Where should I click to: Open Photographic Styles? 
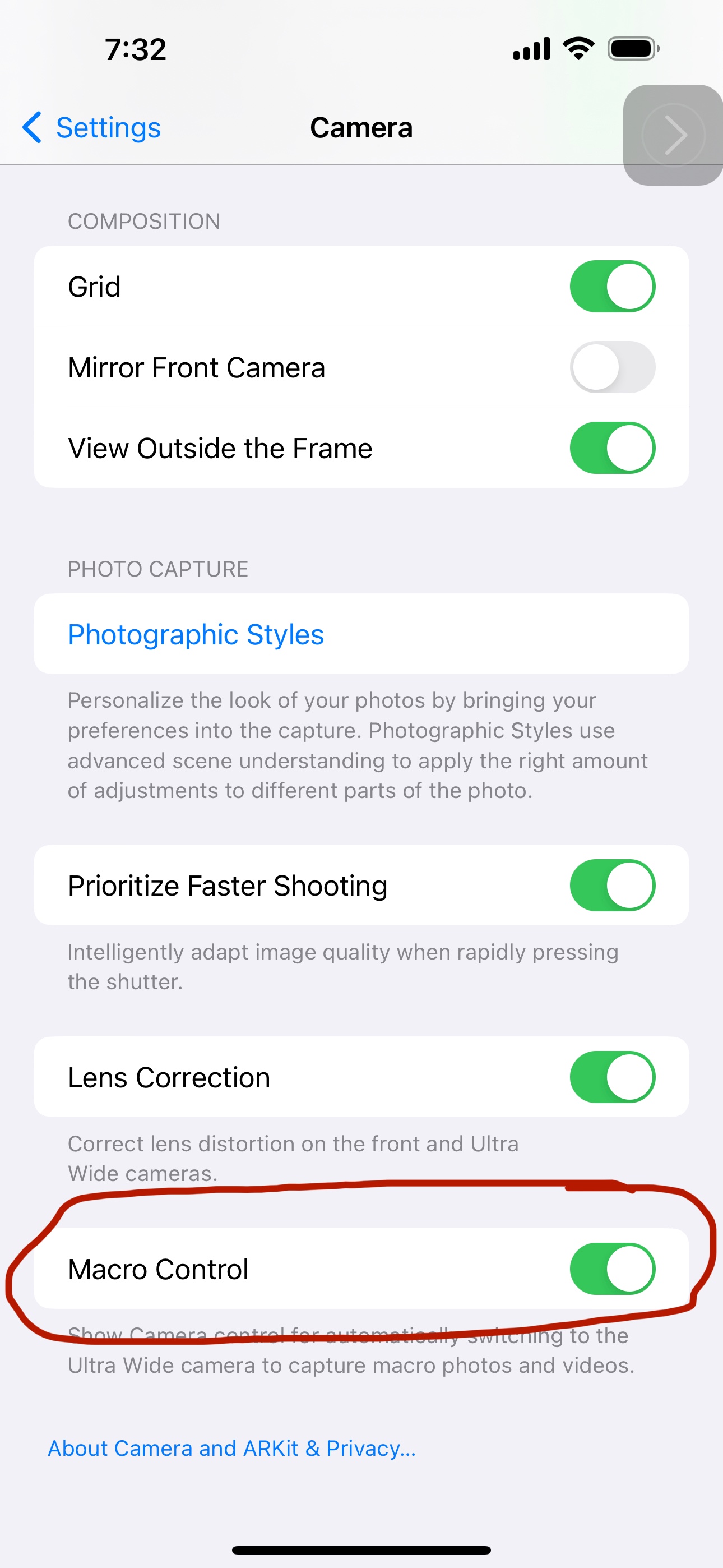click(361, 634)
